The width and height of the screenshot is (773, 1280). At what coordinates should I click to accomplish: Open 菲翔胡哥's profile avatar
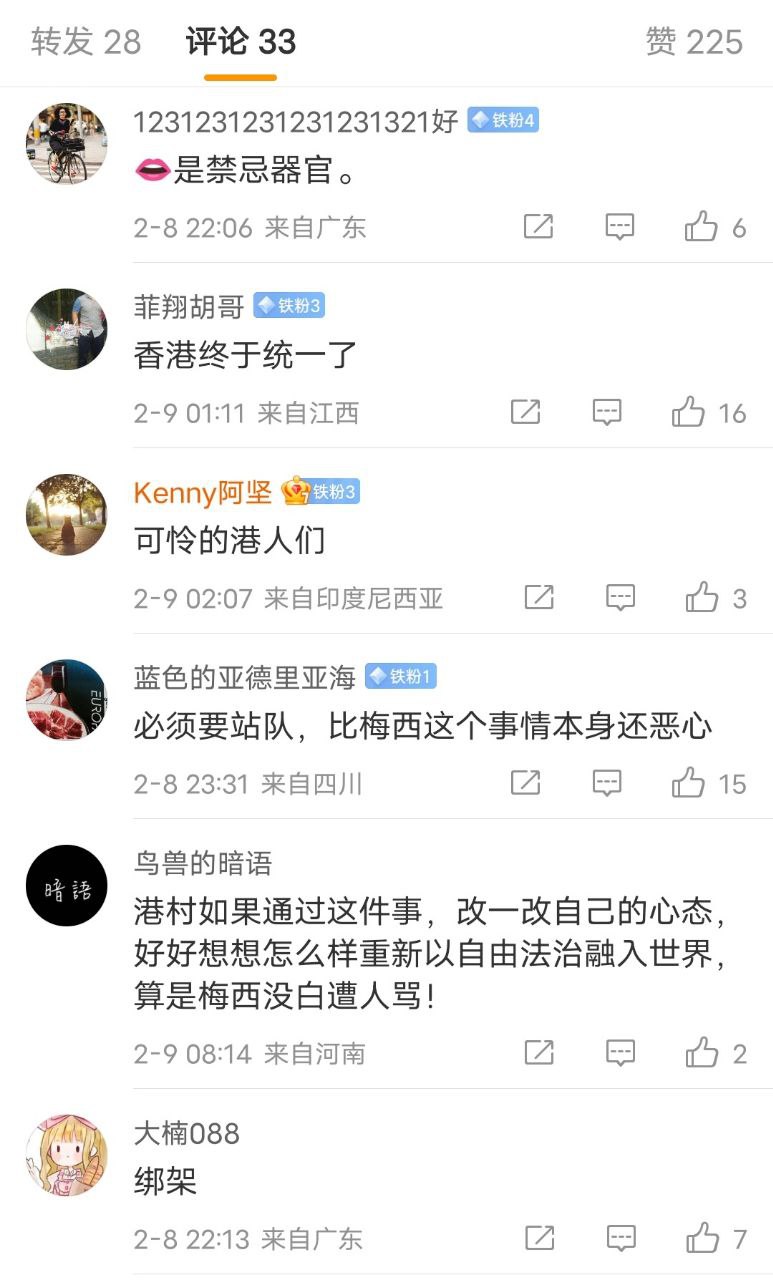pyautogui.click(x=66, y=329)
